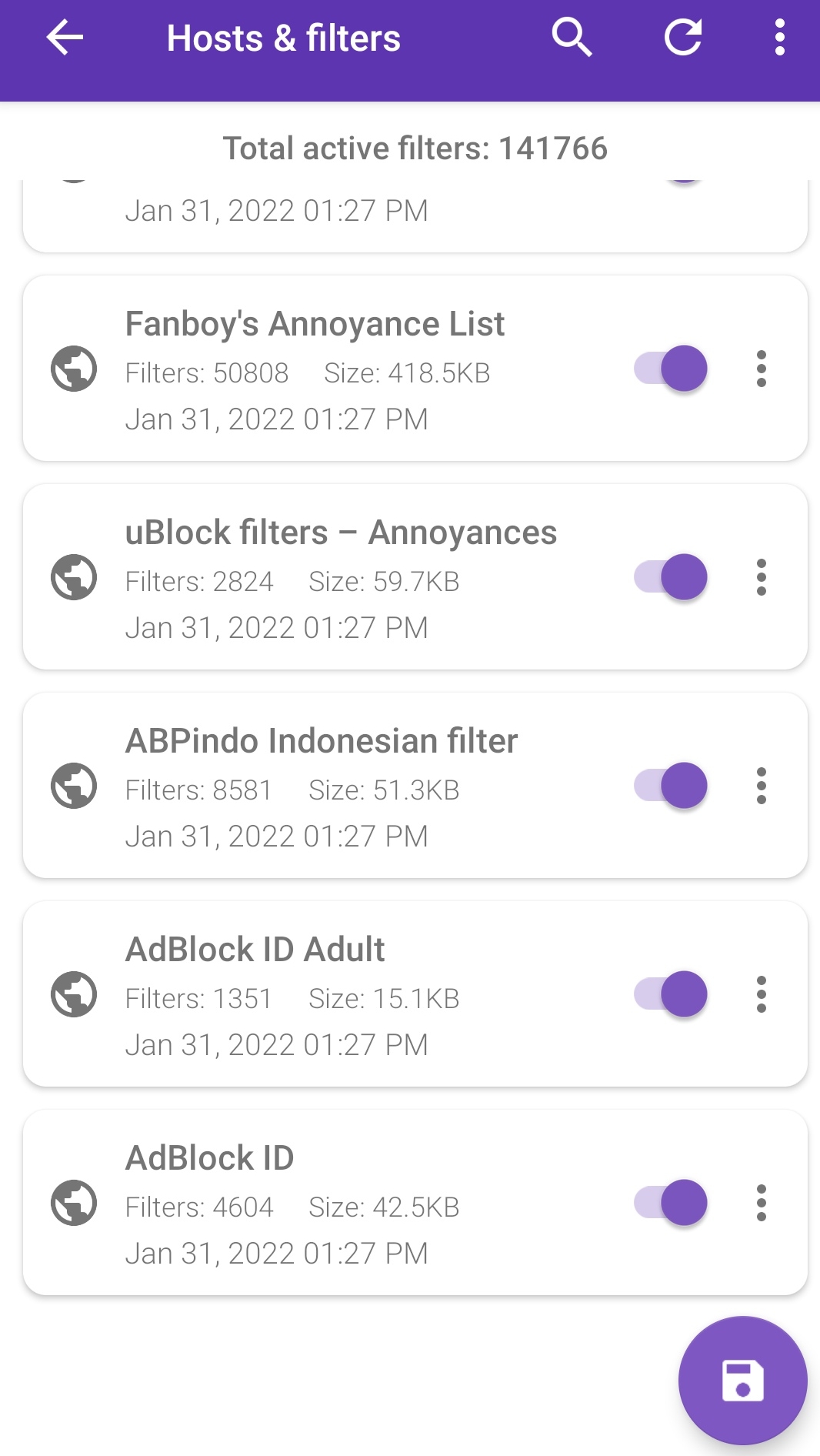
Task: Open the options menu for AdBlock ID
Action: [x=762, y=1202]
